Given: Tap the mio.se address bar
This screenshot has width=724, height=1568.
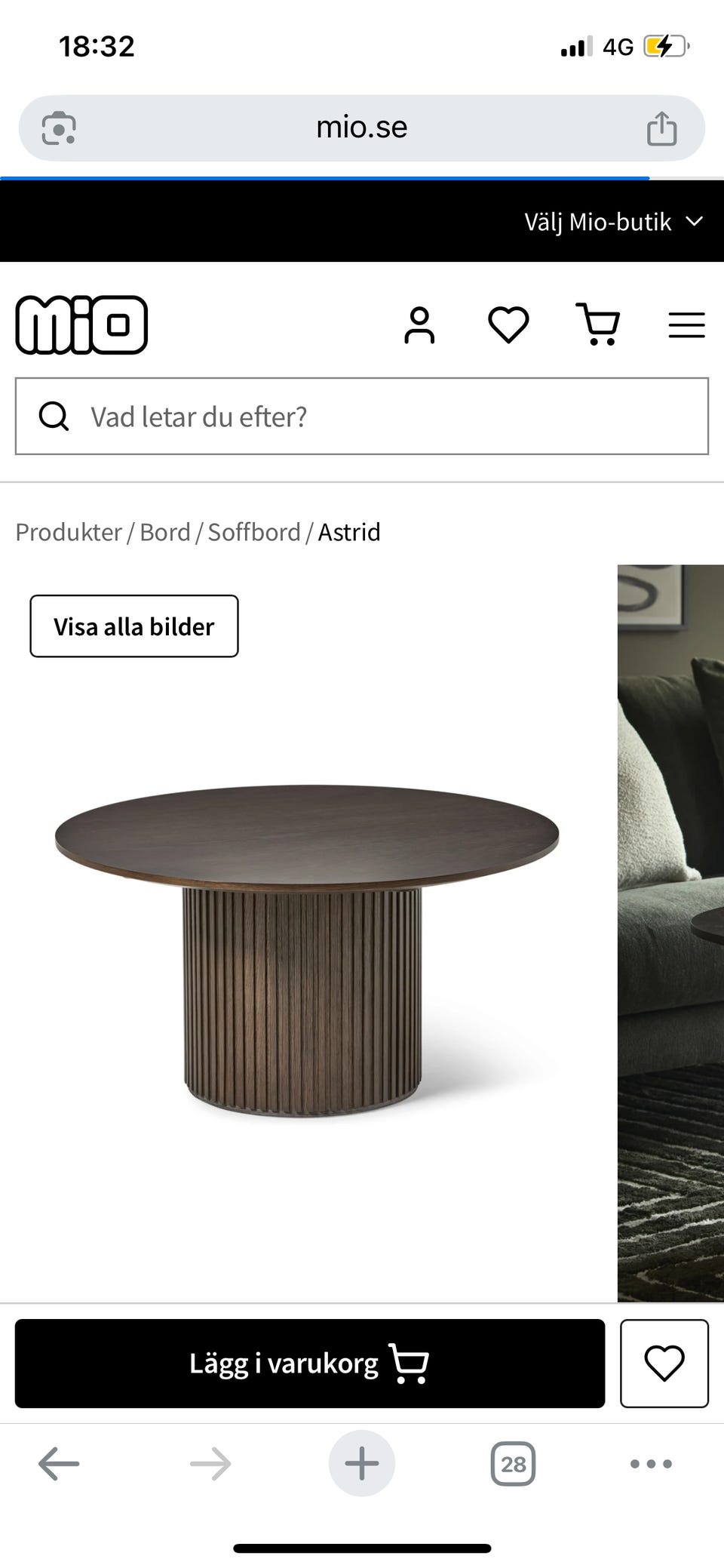Looking at the screenshot, I should [362, 128].
